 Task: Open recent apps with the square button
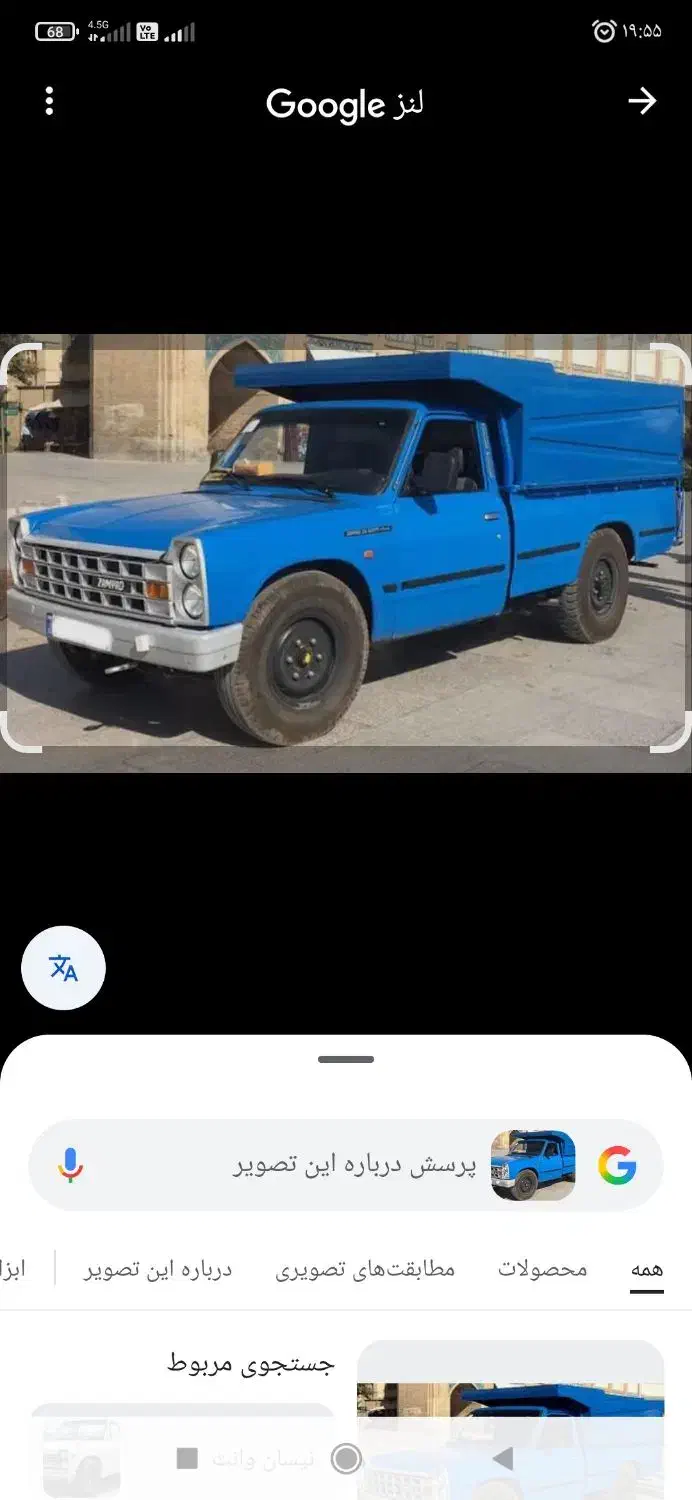point(187,1459)
